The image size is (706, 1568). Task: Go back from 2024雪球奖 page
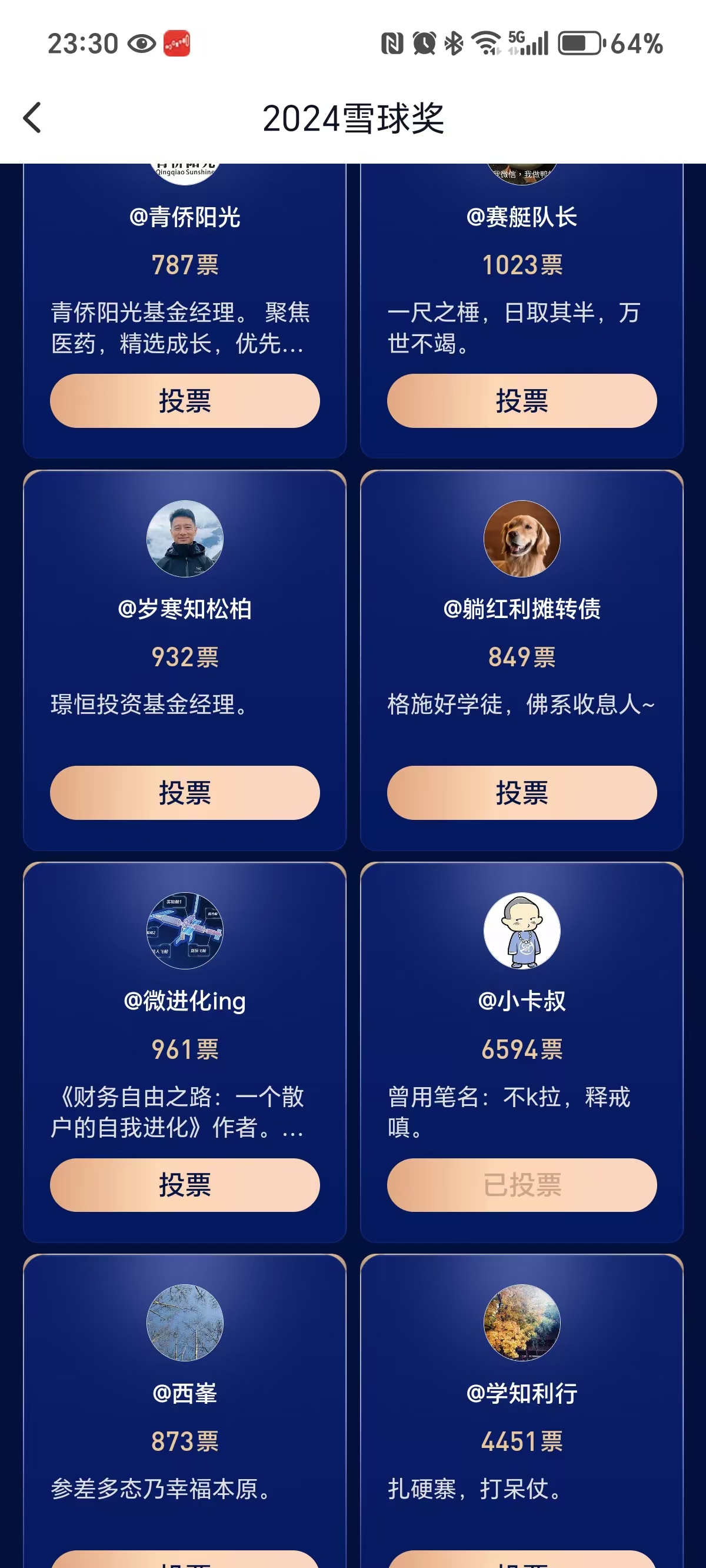click(32, 118)
